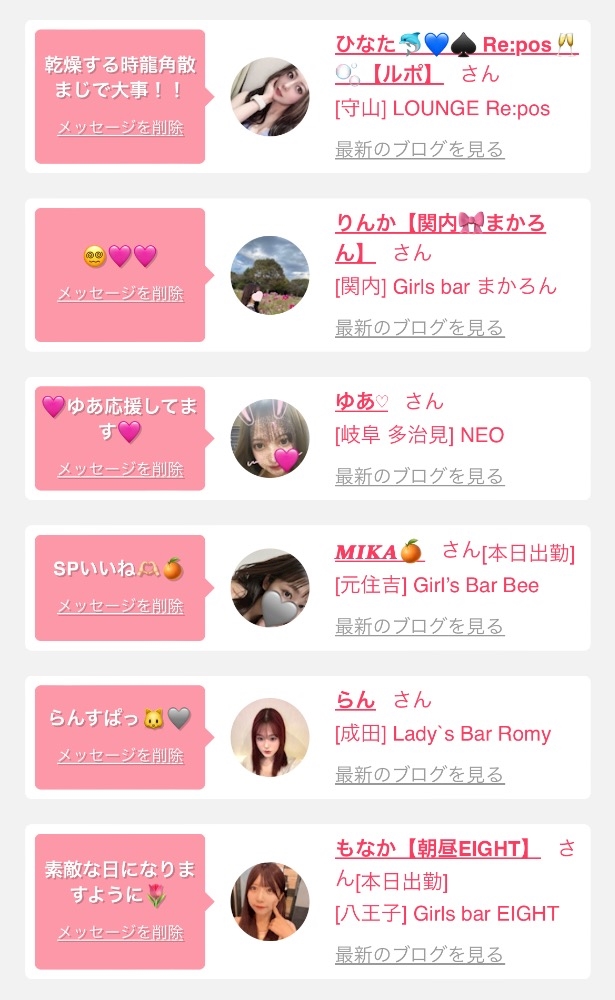
Task: View latest blog of LOUNGE Re:pos ひなた
Action: point(419,150)
